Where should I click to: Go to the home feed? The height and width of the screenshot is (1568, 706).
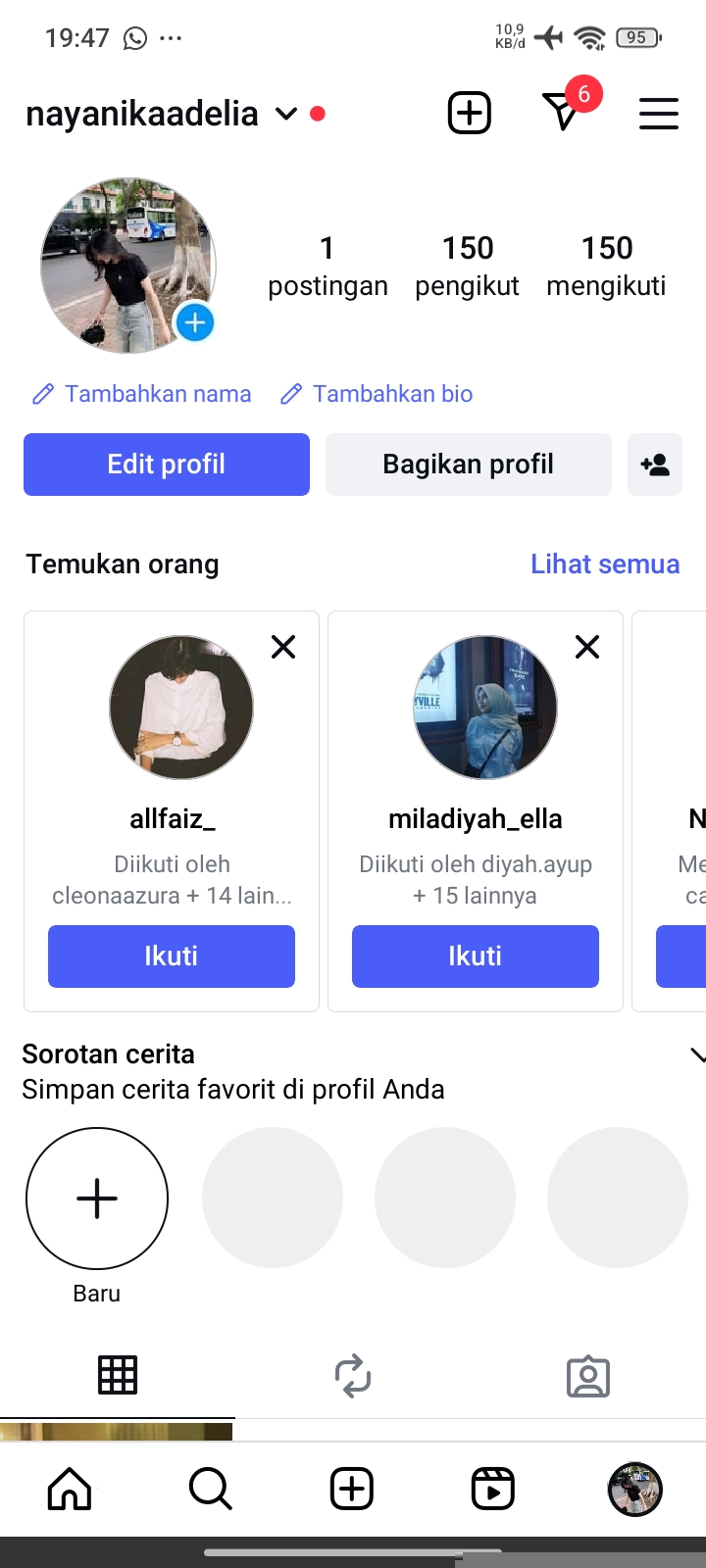pos(70,1490)
